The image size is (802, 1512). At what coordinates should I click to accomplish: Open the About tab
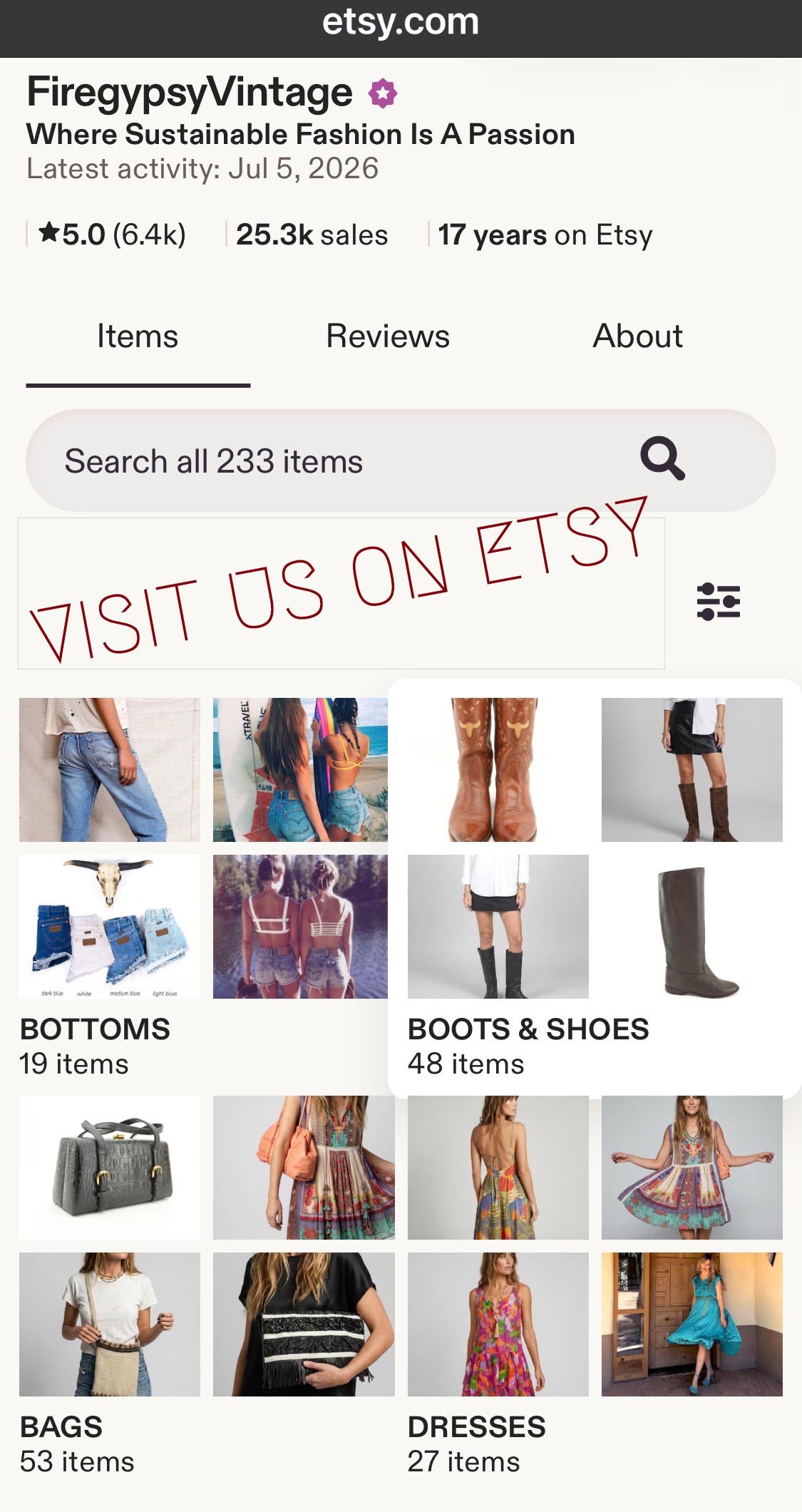(637, 336)
